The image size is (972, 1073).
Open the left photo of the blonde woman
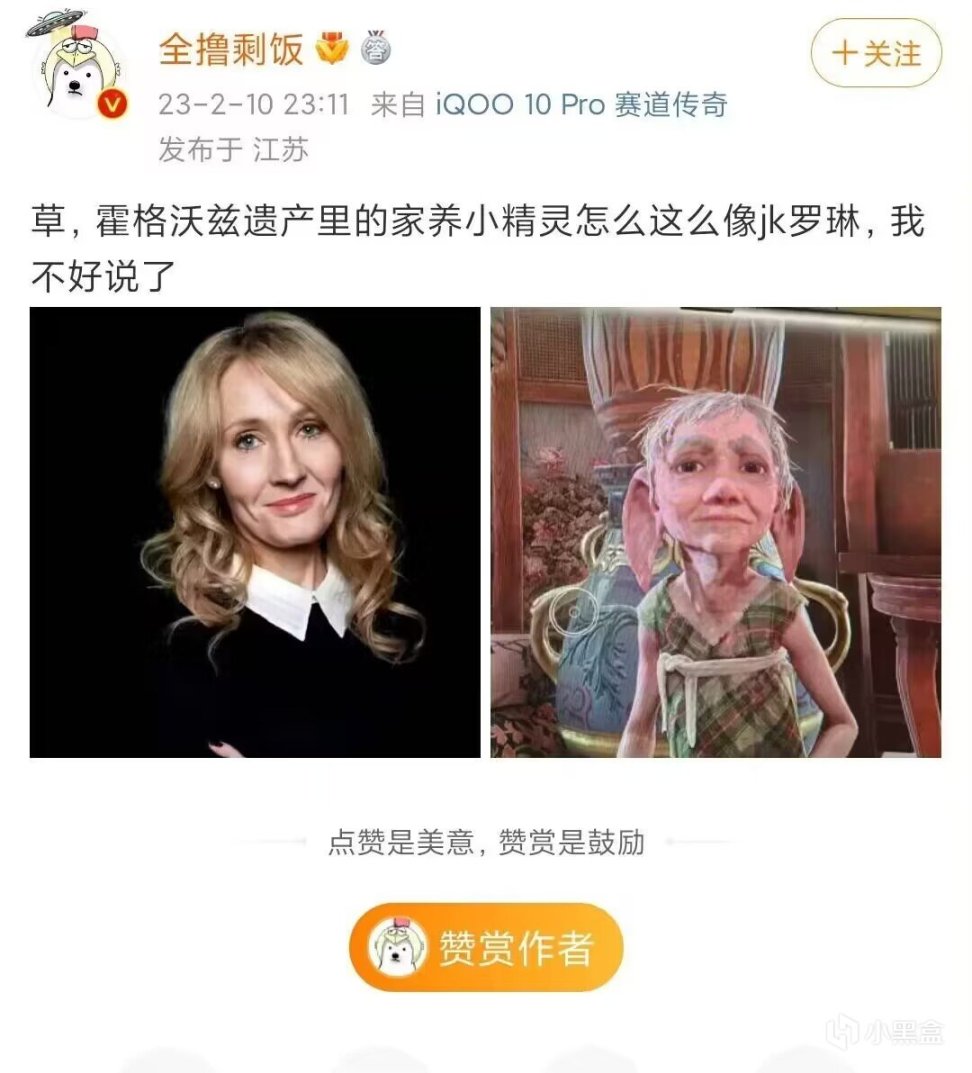(255, 532)
